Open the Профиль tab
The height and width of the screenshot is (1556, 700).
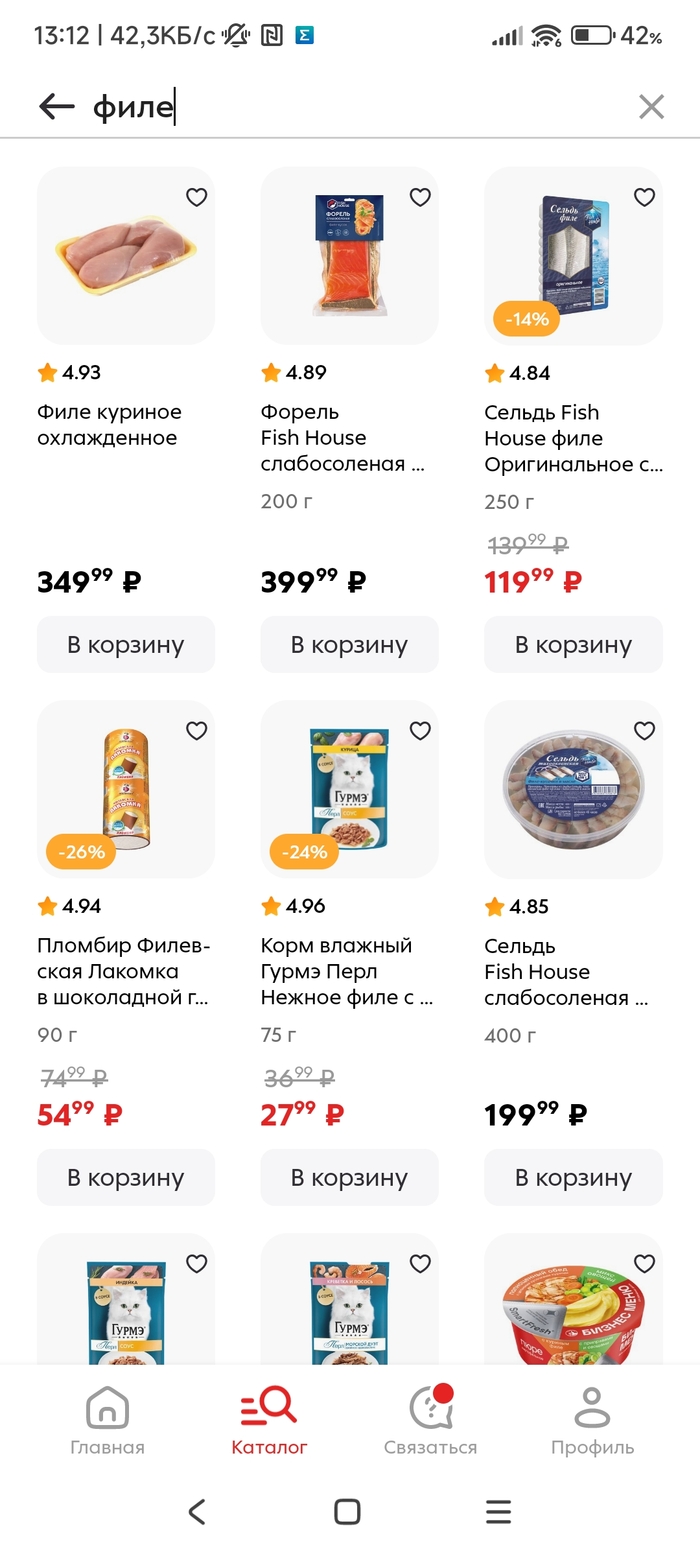point(592,1420)
